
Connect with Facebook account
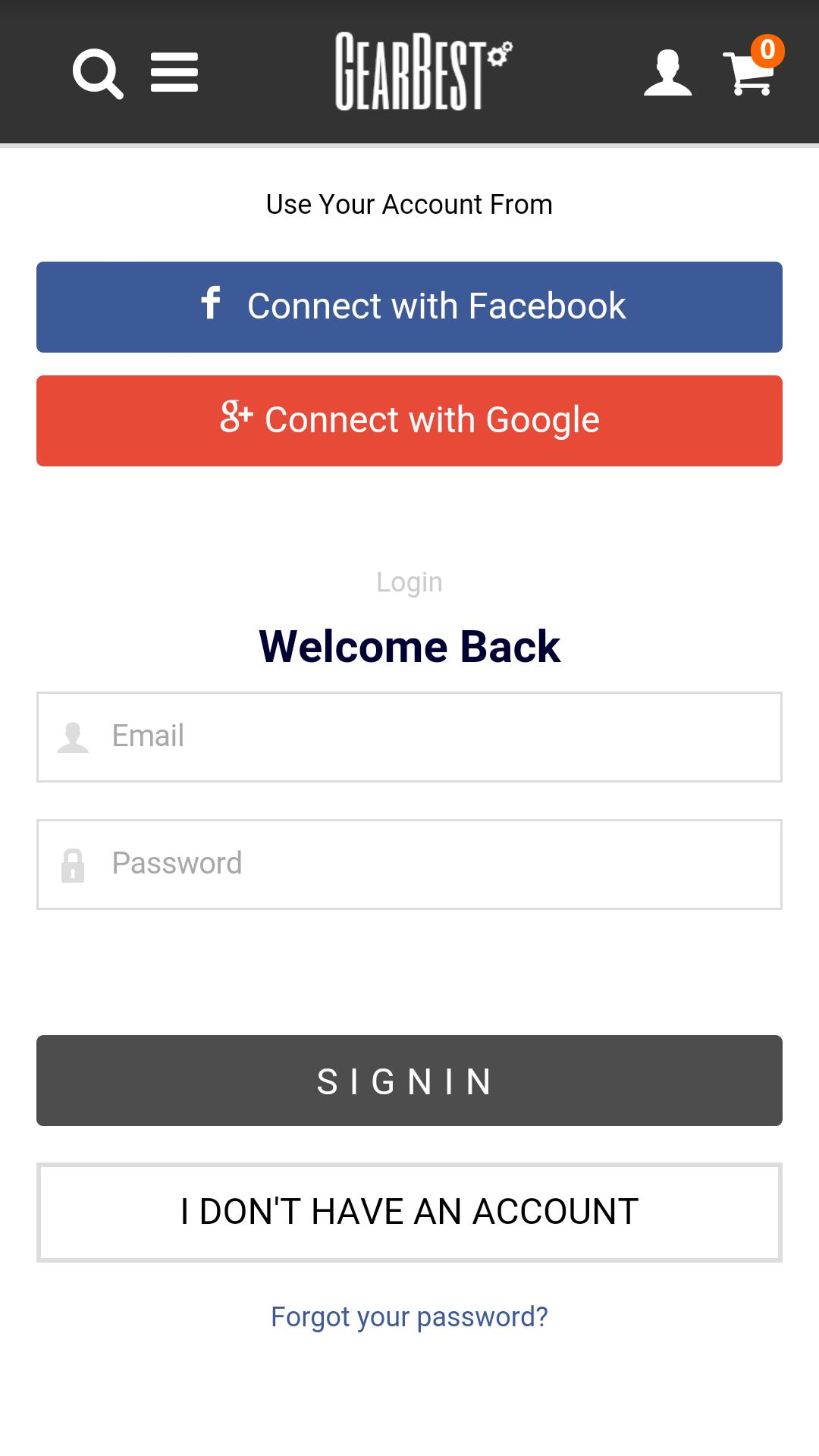[409, 307]
